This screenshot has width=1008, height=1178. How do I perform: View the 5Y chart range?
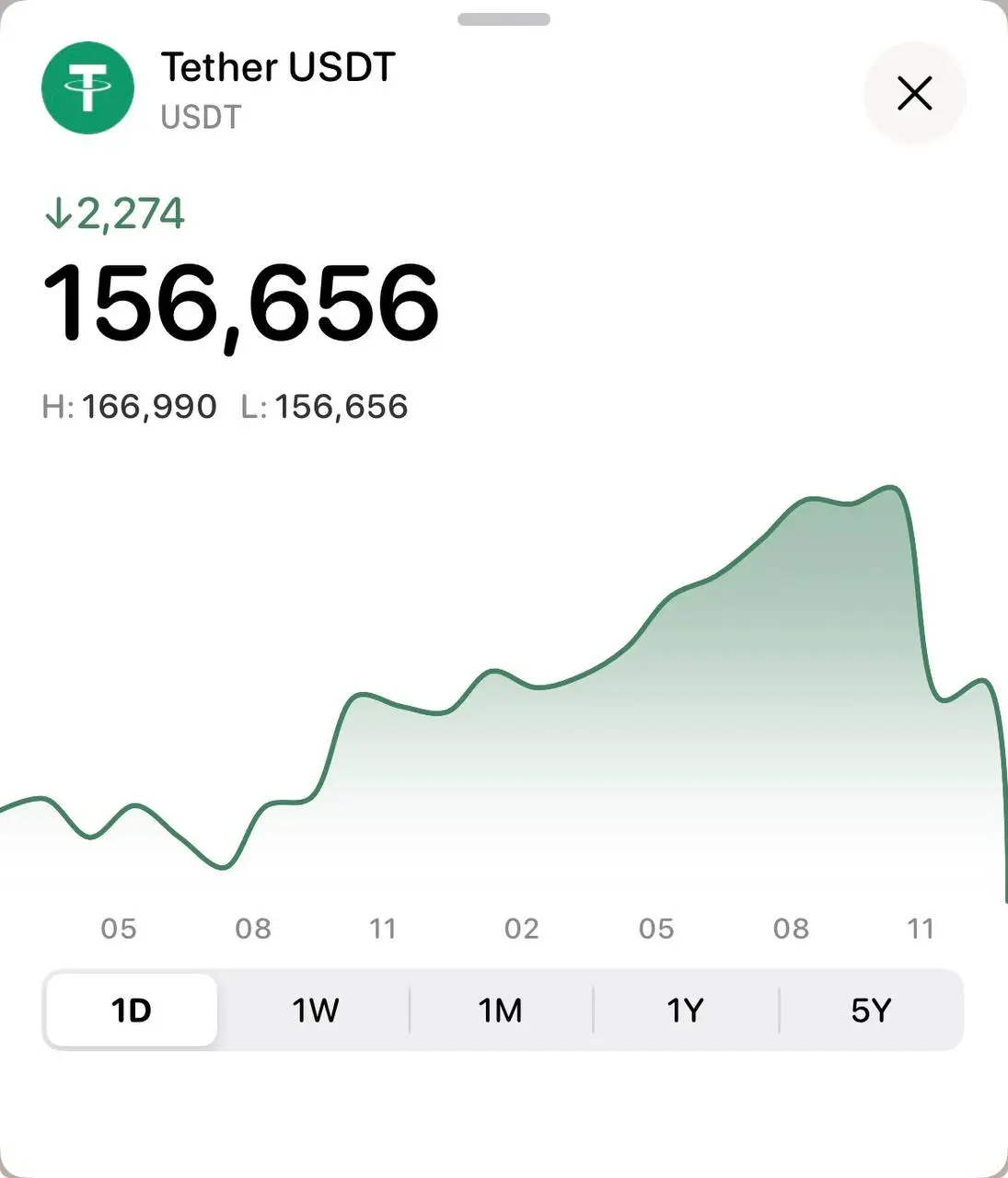[x=871, y=1011]
